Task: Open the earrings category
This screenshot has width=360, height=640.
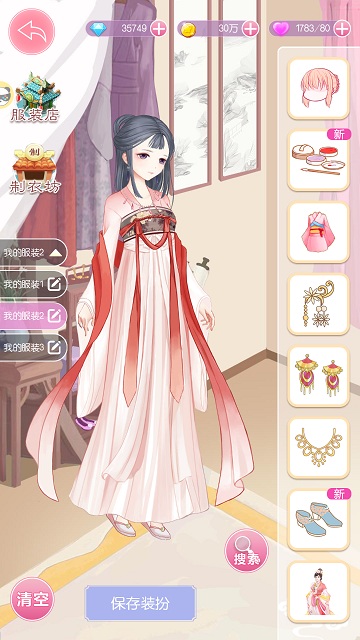Action: (318, 376)
